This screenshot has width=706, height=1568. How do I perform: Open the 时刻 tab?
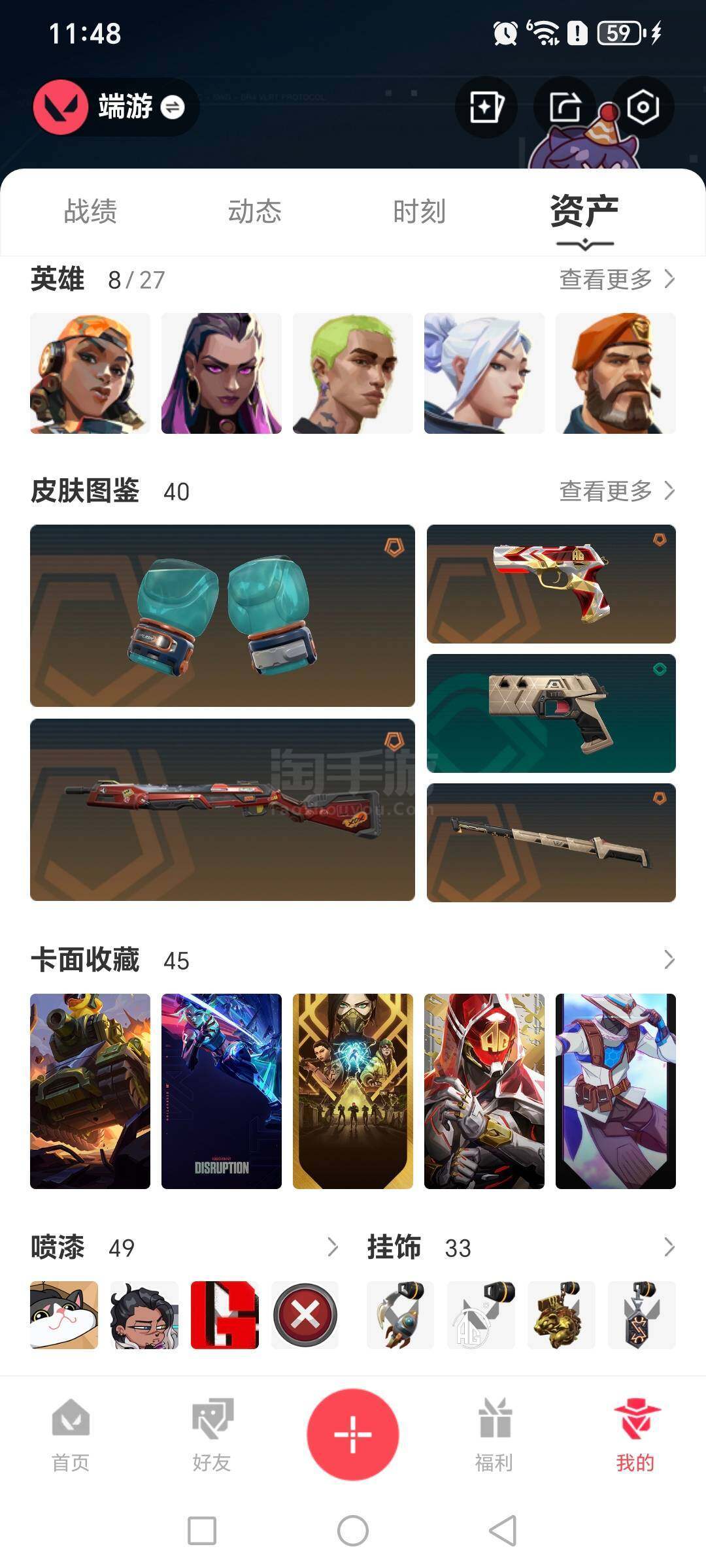[419, 211]
